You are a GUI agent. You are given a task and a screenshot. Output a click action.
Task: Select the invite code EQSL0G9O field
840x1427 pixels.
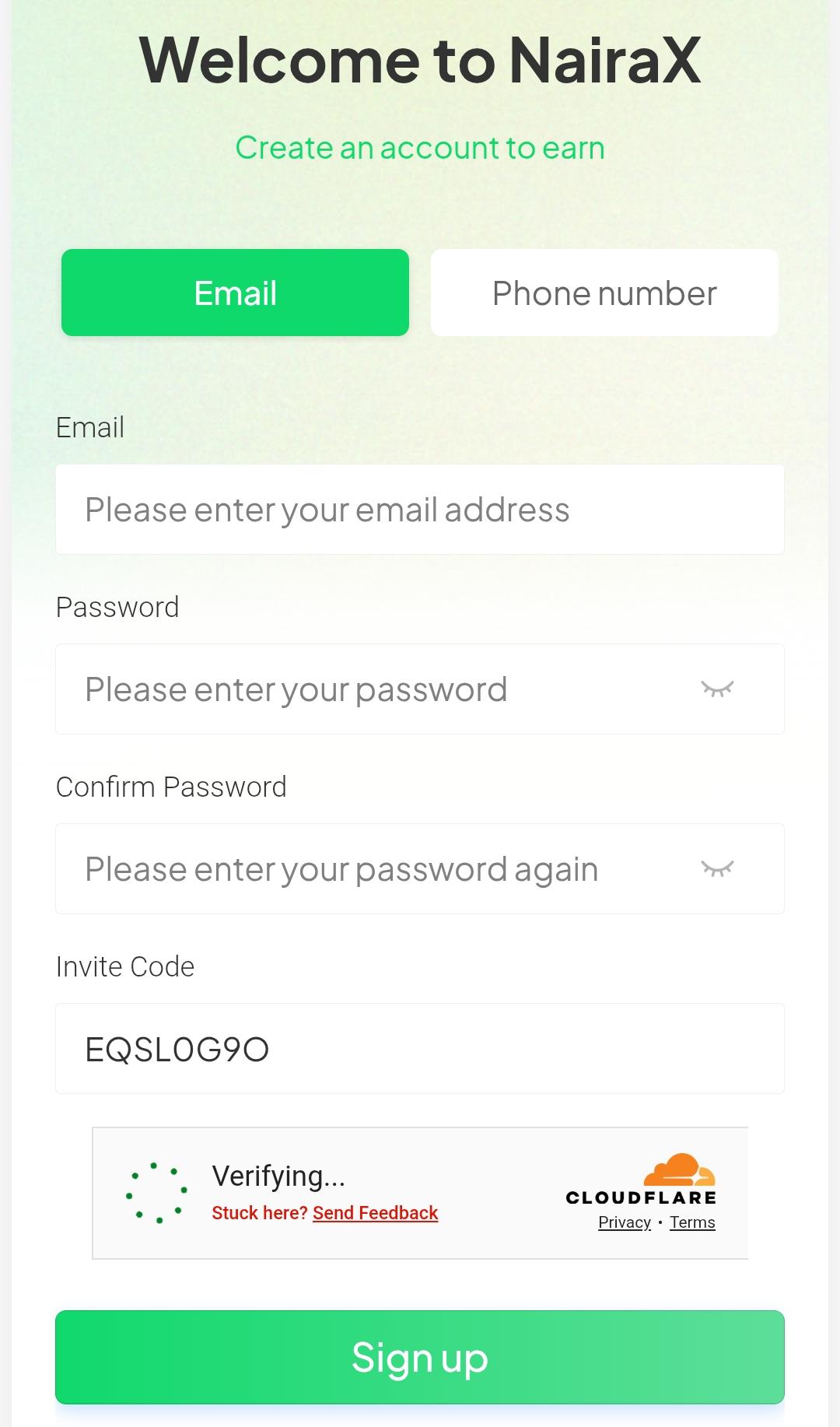(x=420, y=1049)
